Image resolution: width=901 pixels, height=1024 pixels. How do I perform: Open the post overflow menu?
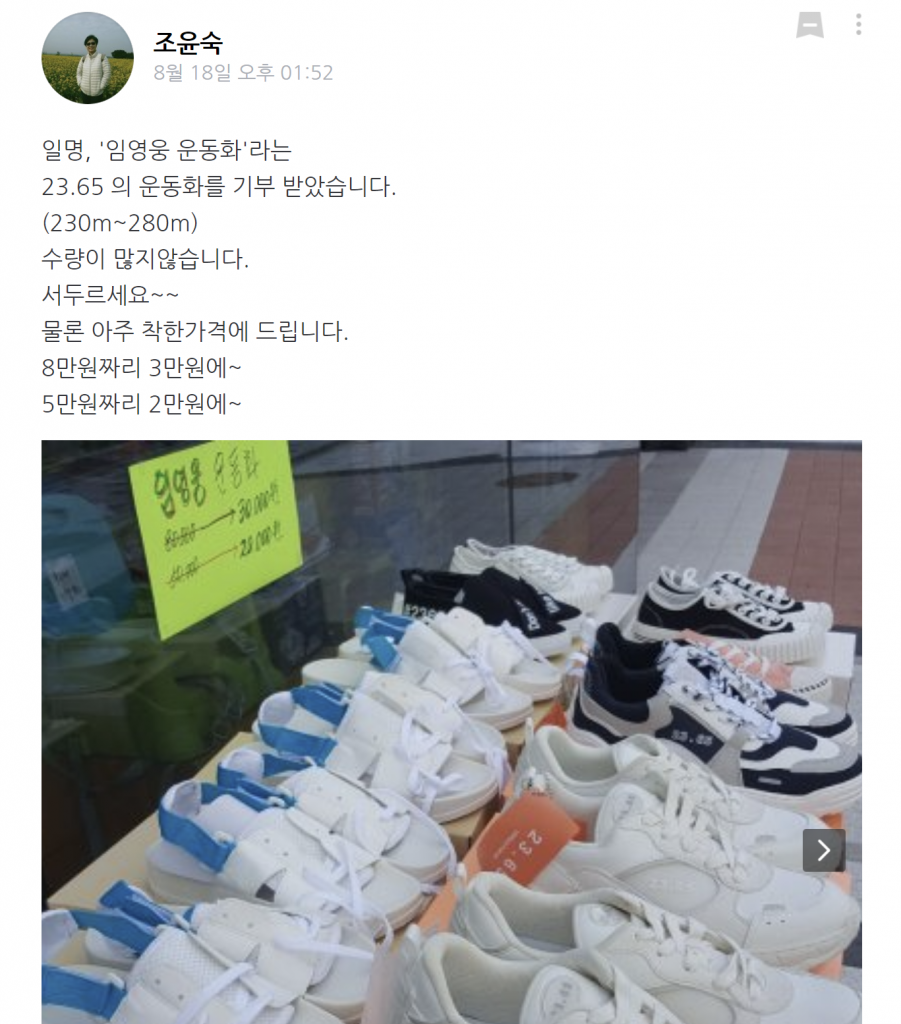click(858, 25)
